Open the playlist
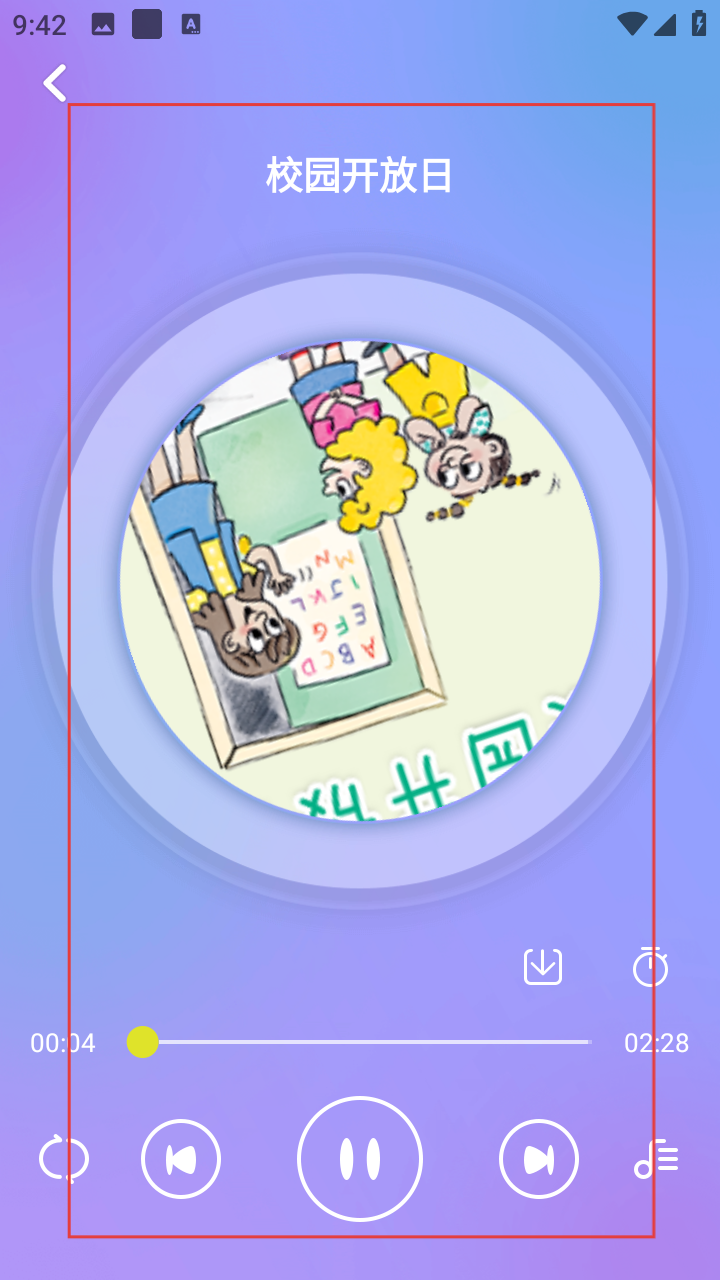Image resolution: width=720 pixels, height=1280 pixels. [x=657, y=1159]
